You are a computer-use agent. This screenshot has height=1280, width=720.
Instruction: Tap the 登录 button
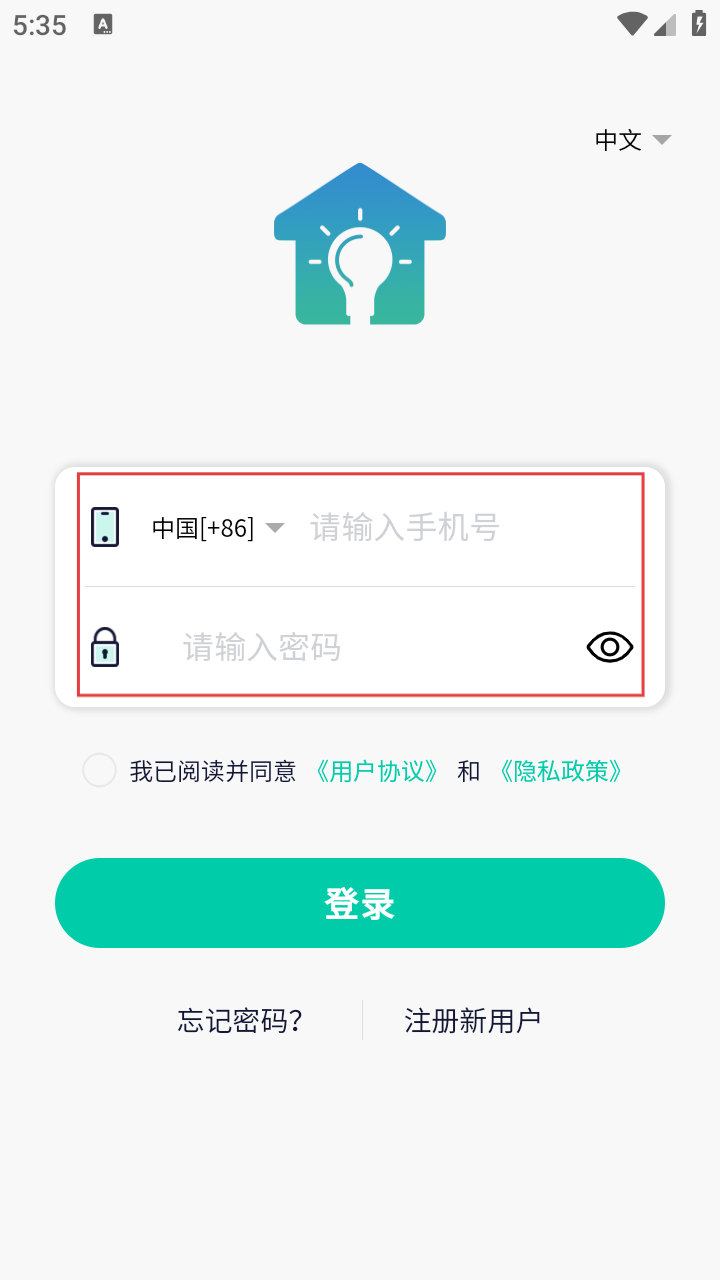tap(360, 903)
